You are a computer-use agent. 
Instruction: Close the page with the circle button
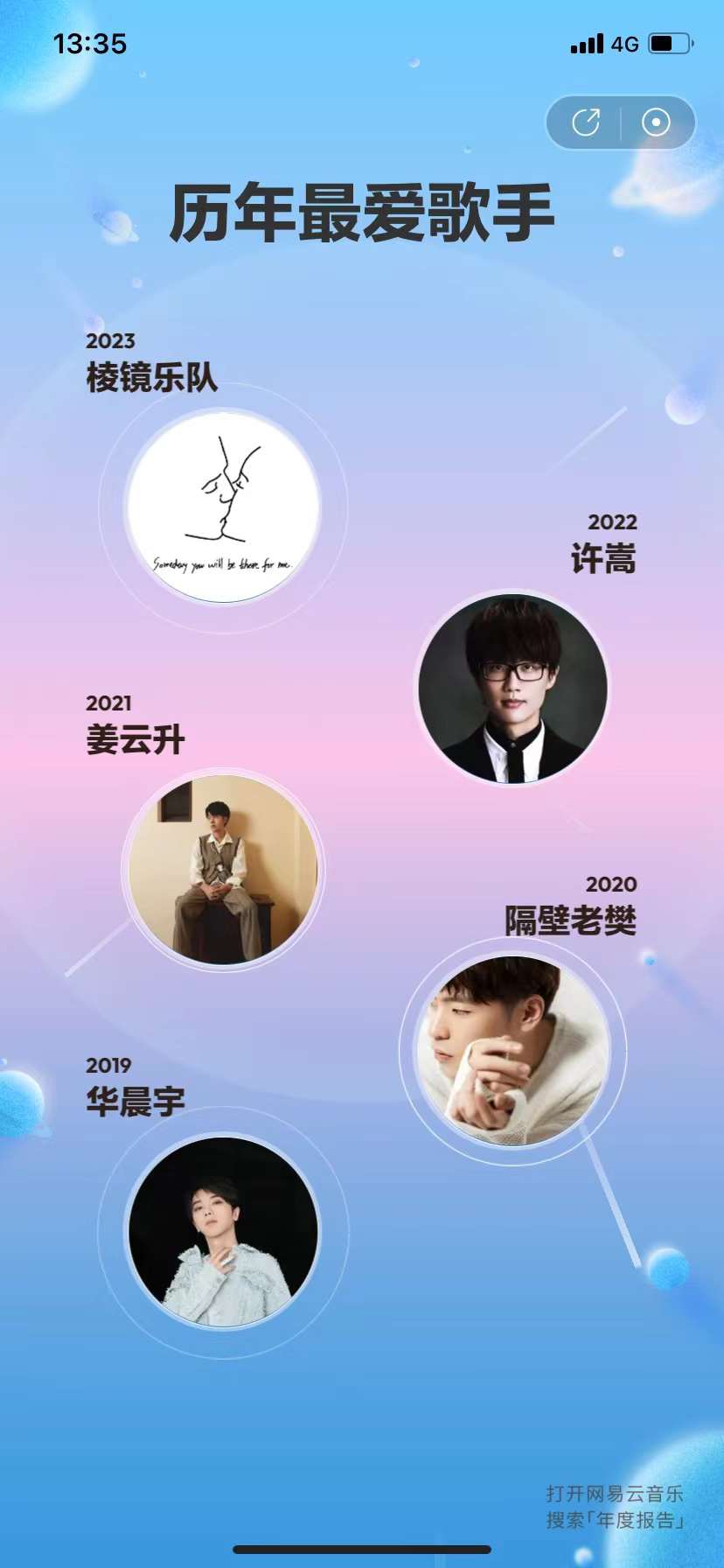point(656,122)
